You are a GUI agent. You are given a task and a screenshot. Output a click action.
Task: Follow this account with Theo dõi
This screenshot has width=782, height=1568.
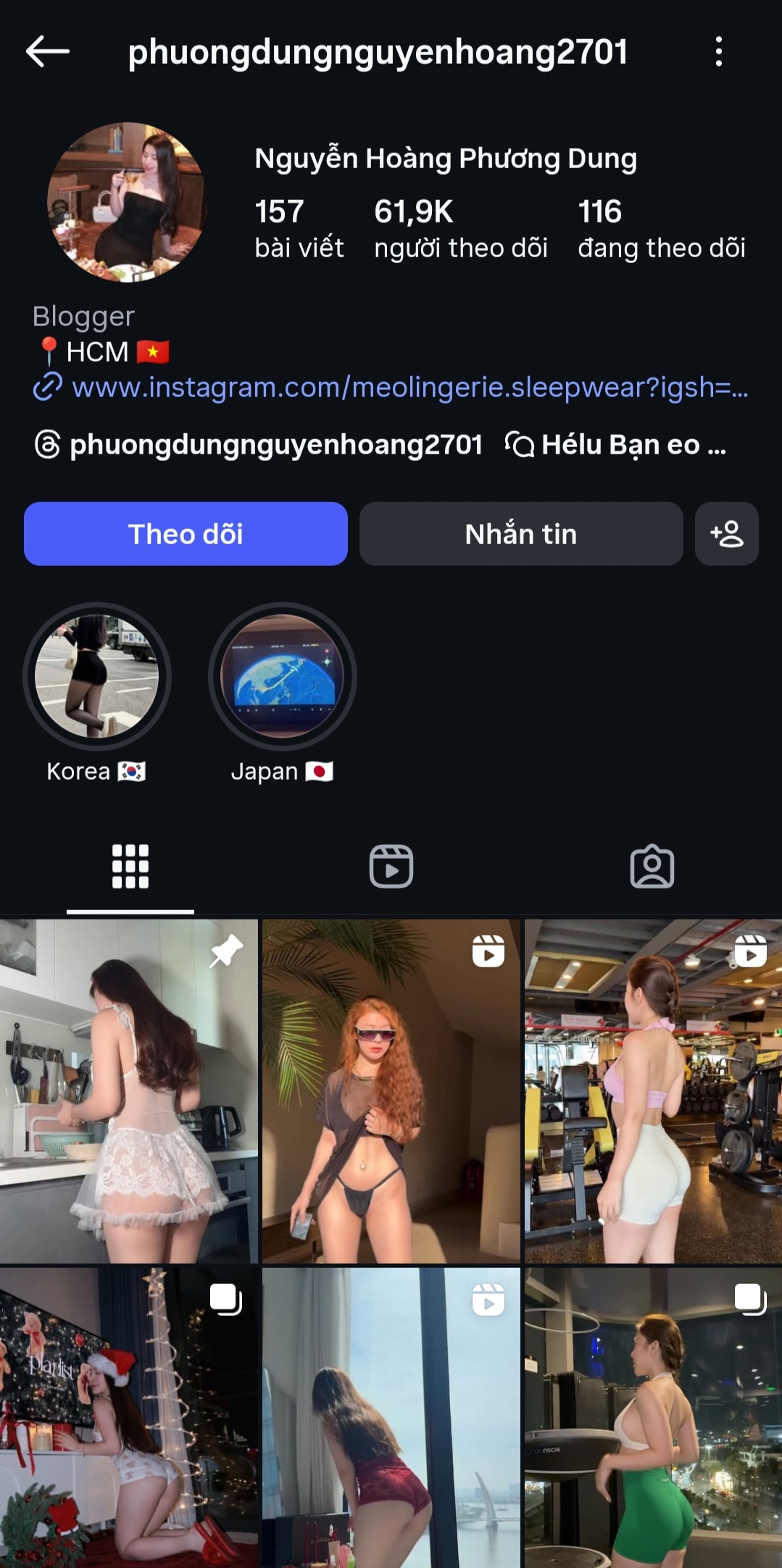coord(186,534)
